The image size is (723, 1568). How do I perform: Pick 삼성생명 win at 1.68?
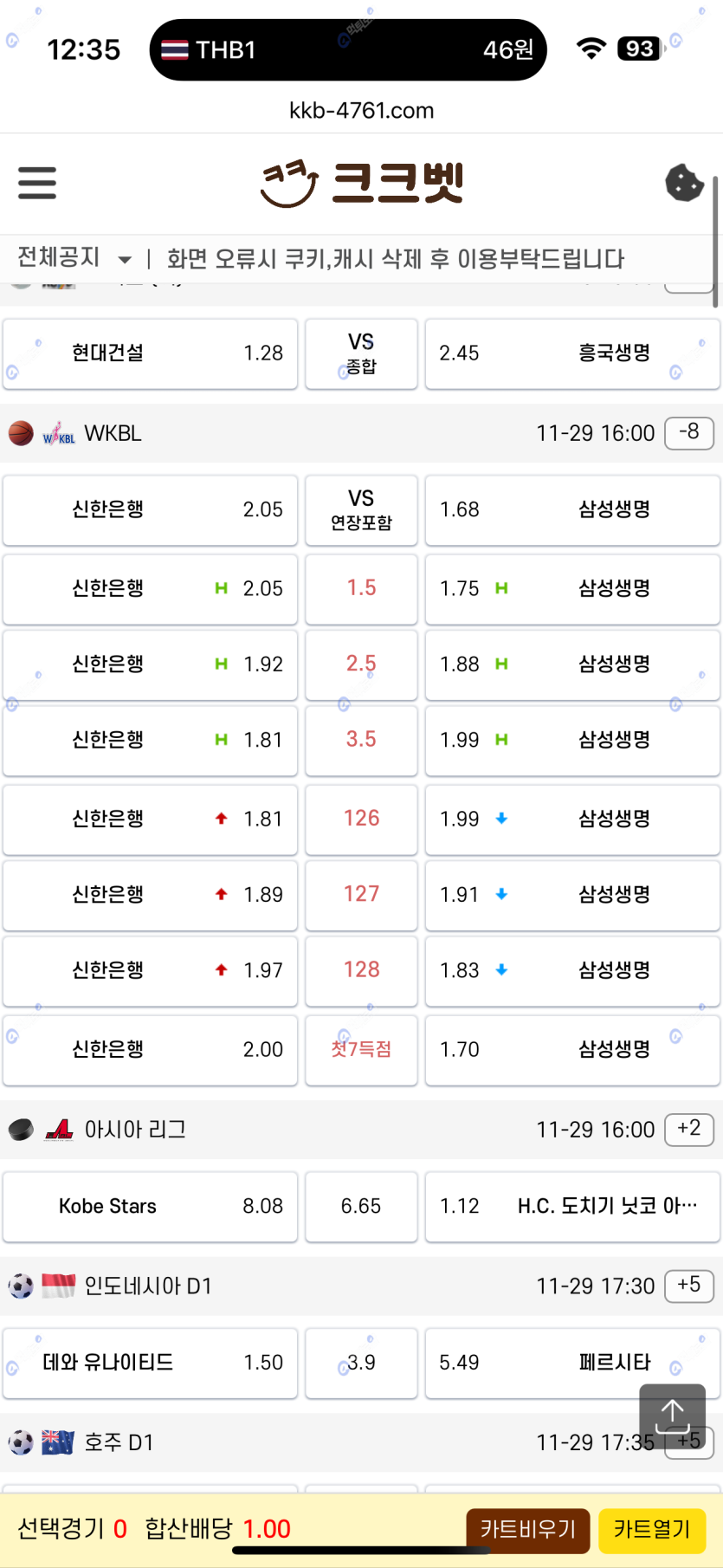click(x=571, y=509)
